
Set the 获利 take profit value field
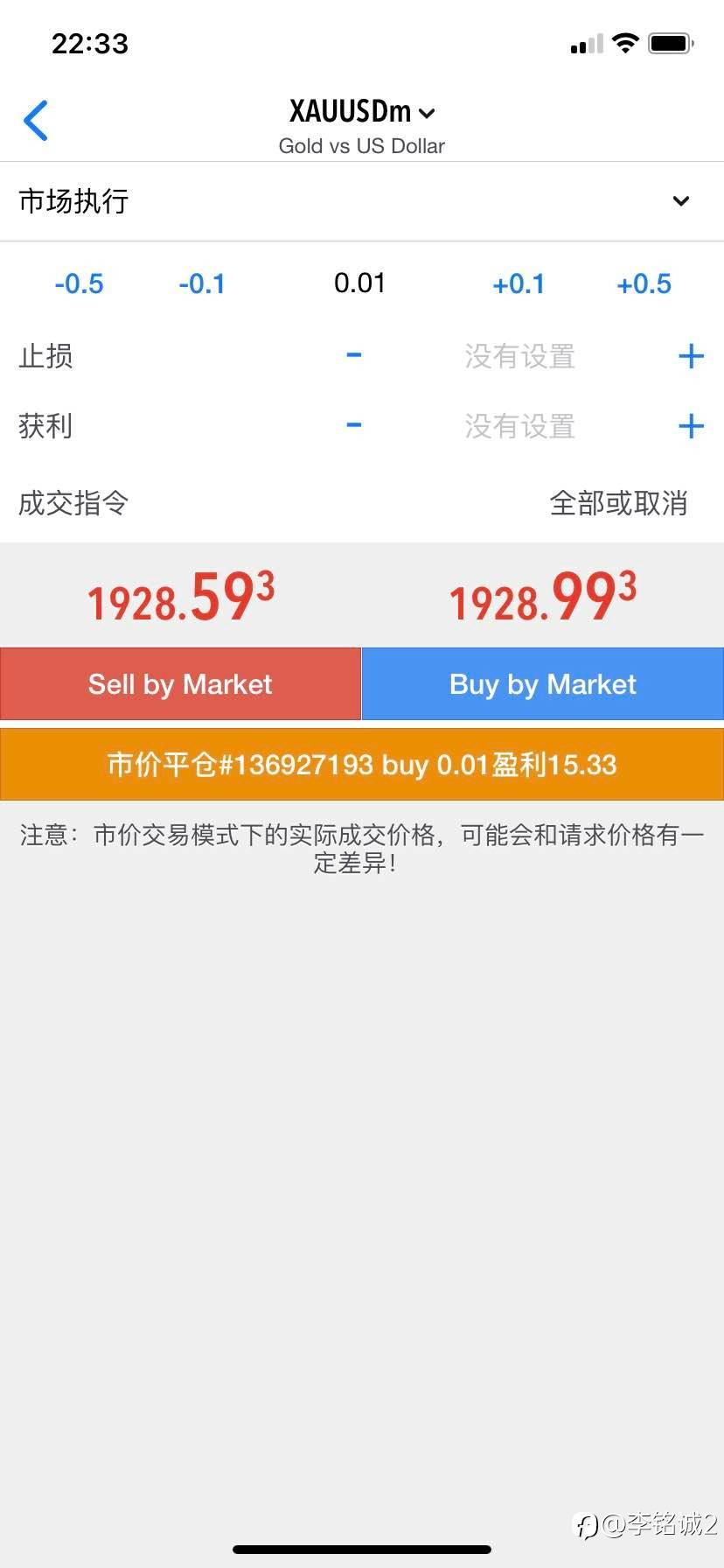[520, 426]
